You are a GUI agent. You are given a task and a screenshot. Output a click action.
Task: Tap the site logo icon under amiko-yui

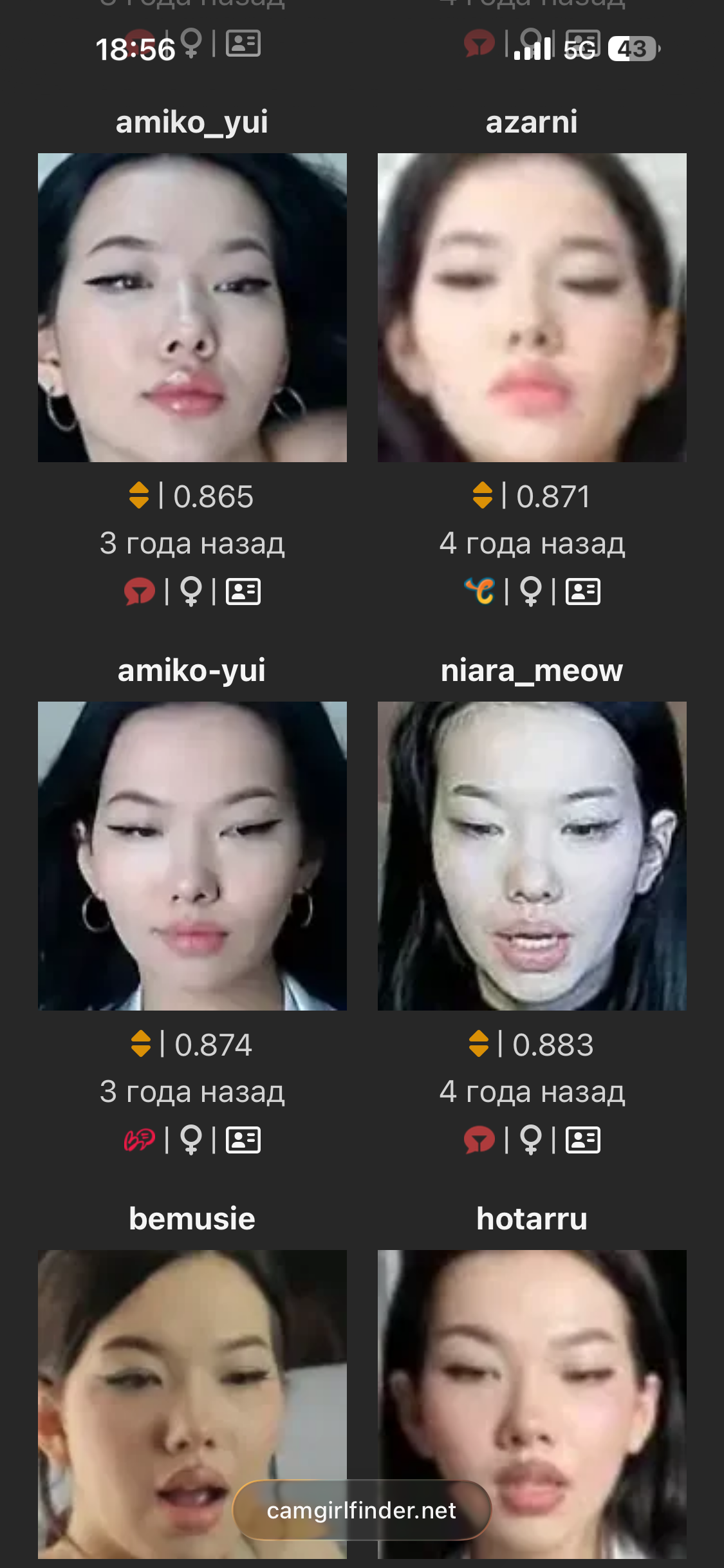pos(140,1140)
